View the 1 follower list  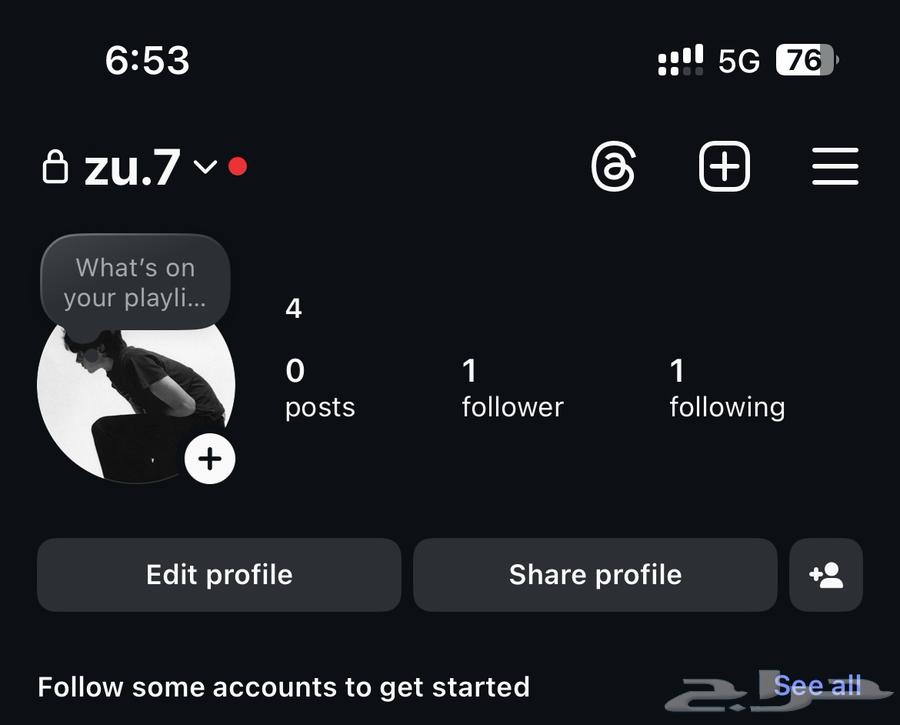coord(512,389)
